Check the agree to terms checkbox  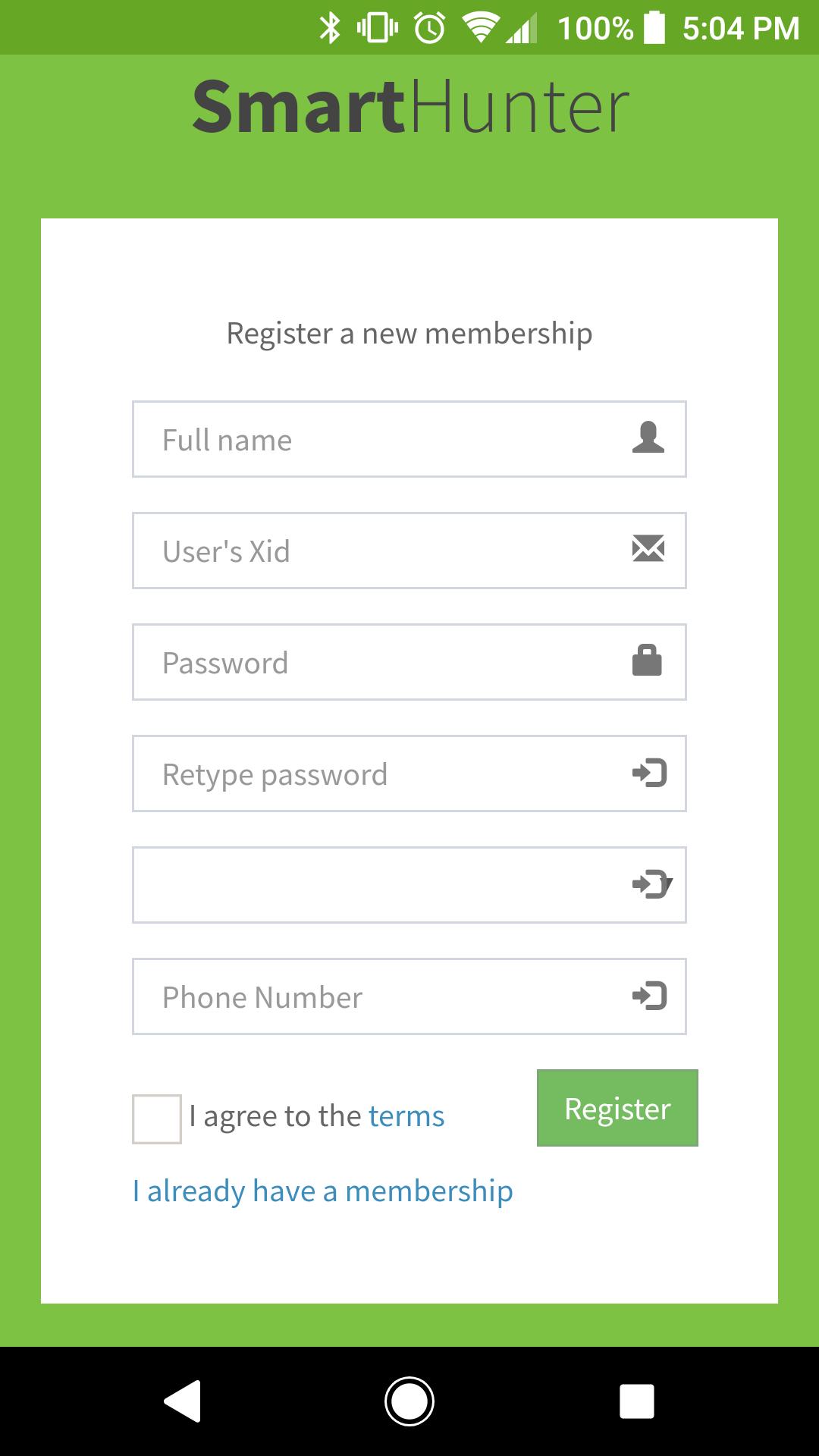pyautogui.click(x=157, y=1119)
